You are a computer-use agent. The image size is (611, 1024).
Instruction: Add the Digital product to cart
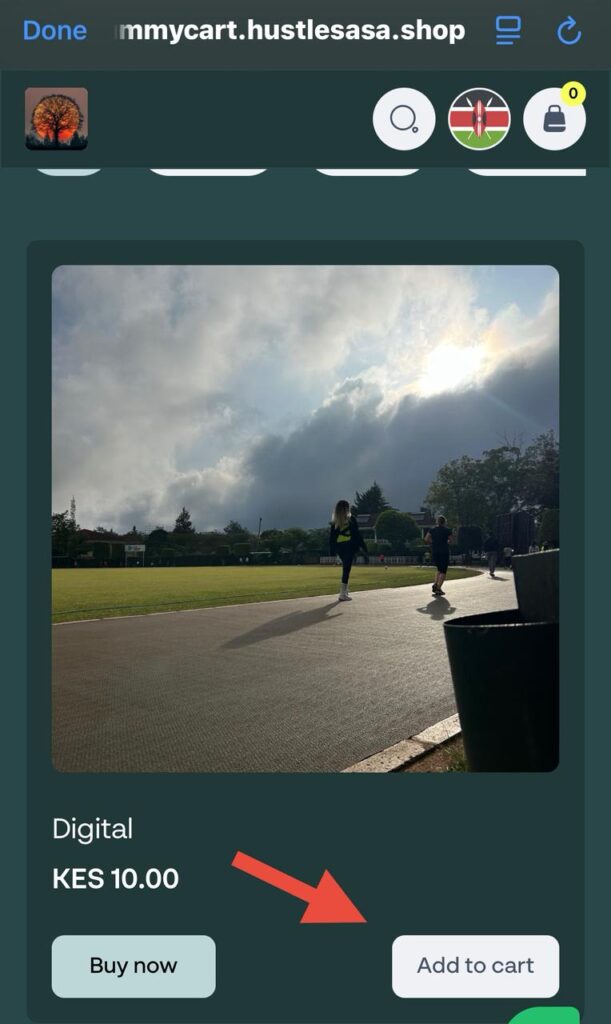point(475,966)
